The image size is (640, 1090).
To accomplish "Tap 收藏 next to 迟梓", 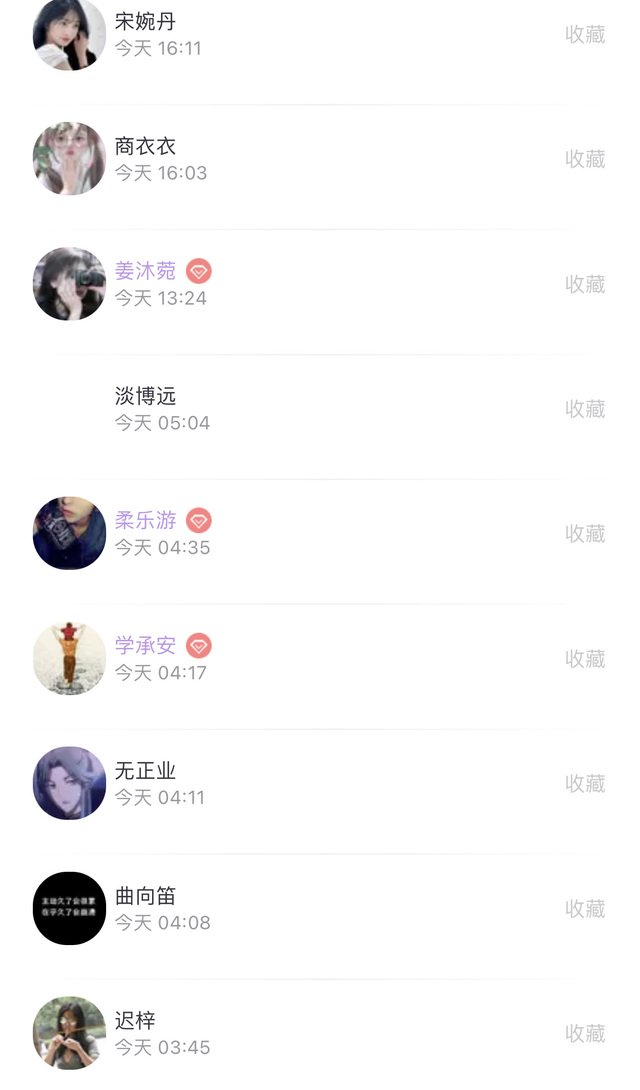I will click(585, 1034).
